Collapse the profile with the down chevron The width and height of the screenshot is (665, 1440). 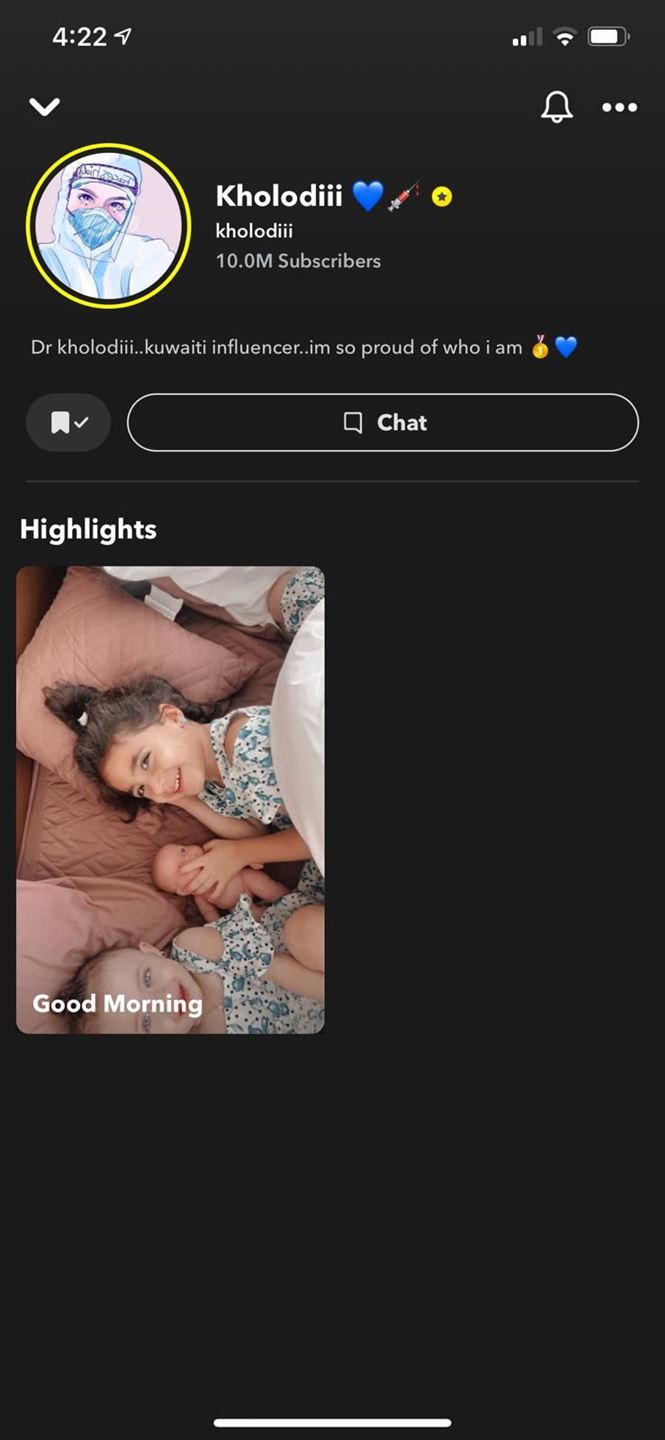(x=45, y=107)
